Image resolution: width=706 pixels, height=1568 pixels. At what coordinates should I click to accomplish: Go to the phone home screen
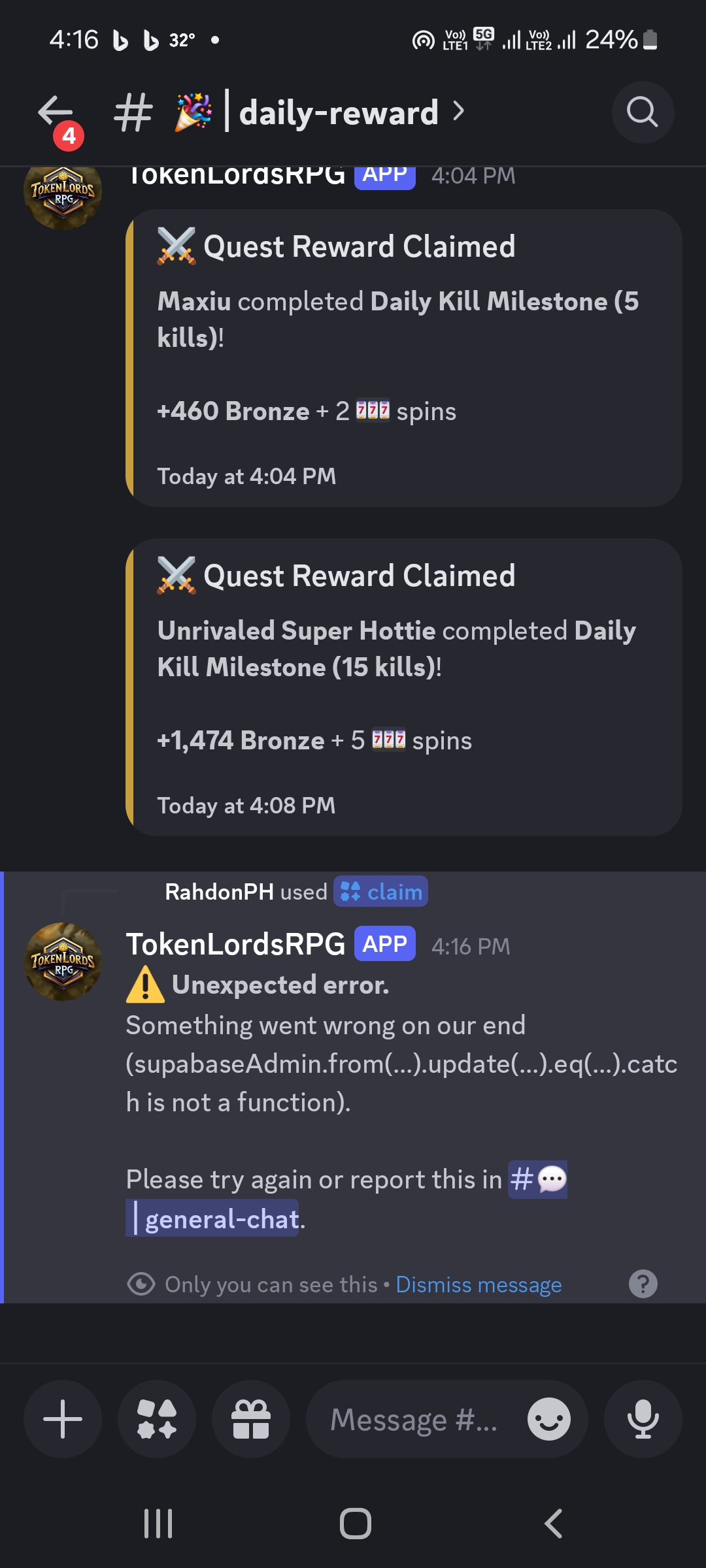pos(356,1524)
